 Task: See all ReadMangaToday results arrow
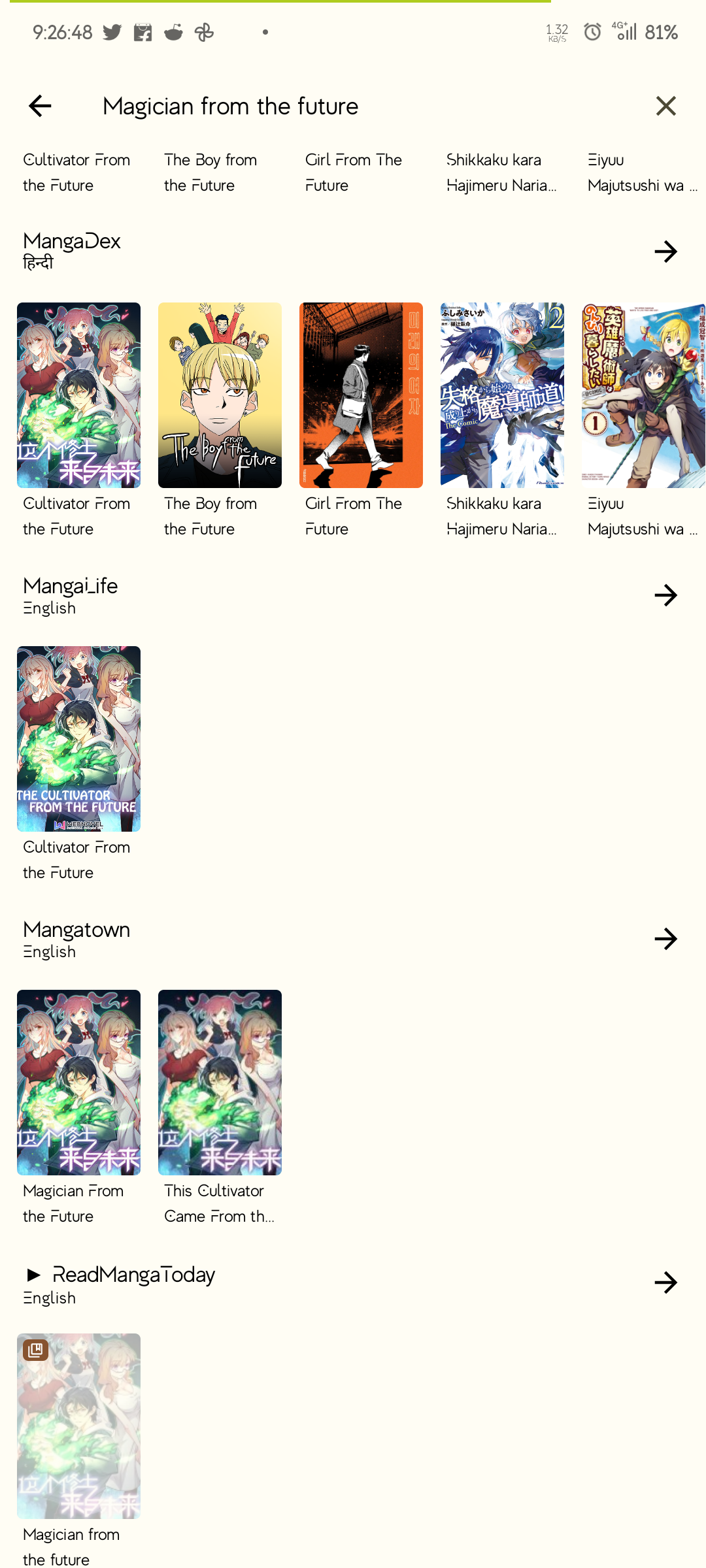pyautogui.click(x=665, y=1282)
